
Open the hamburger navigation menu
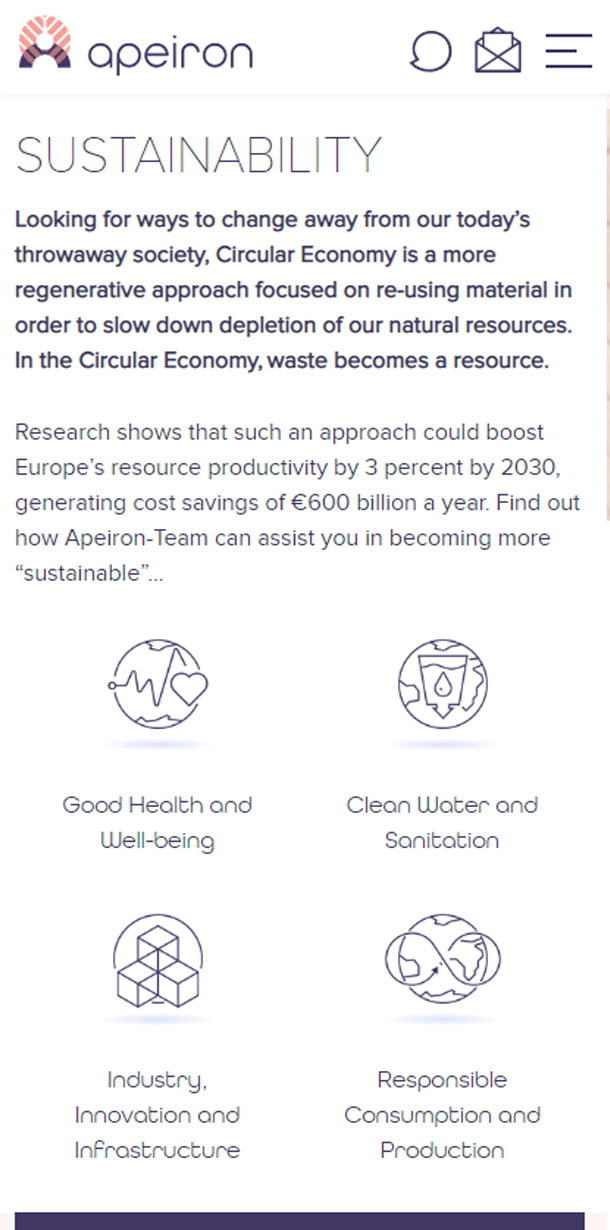coord(568,51)
